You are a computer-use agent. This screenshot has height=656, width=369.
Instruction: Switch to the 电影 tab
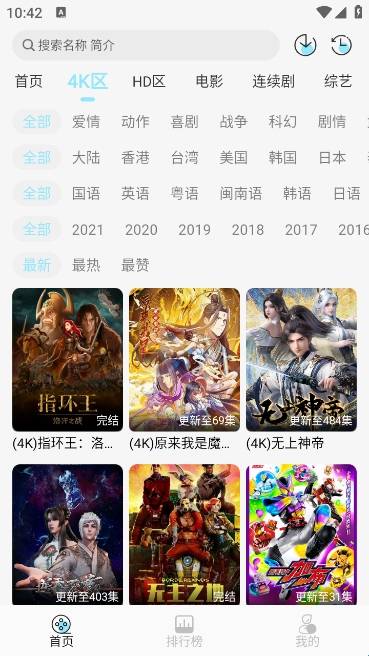point(209,81)
